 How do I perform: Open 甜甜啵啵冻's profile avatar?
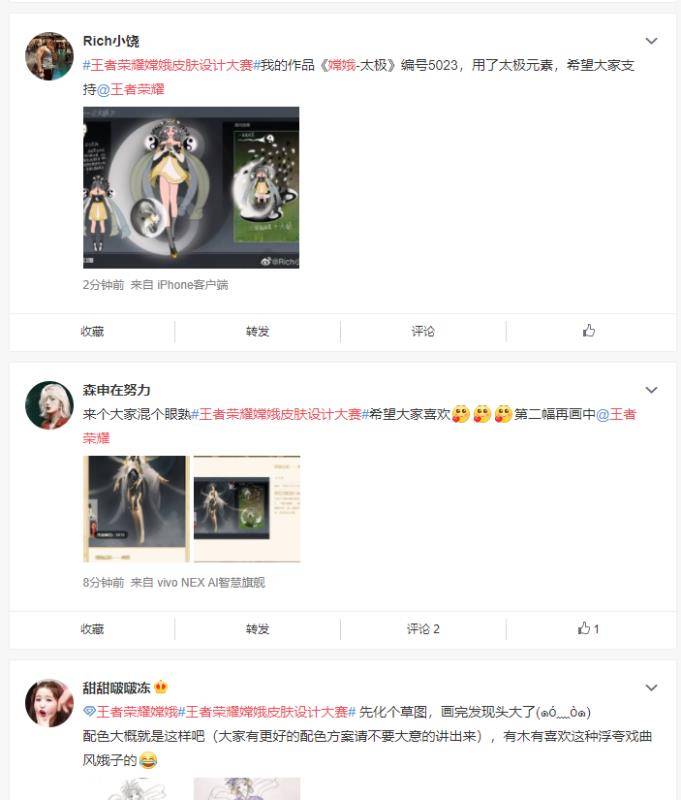49,703
